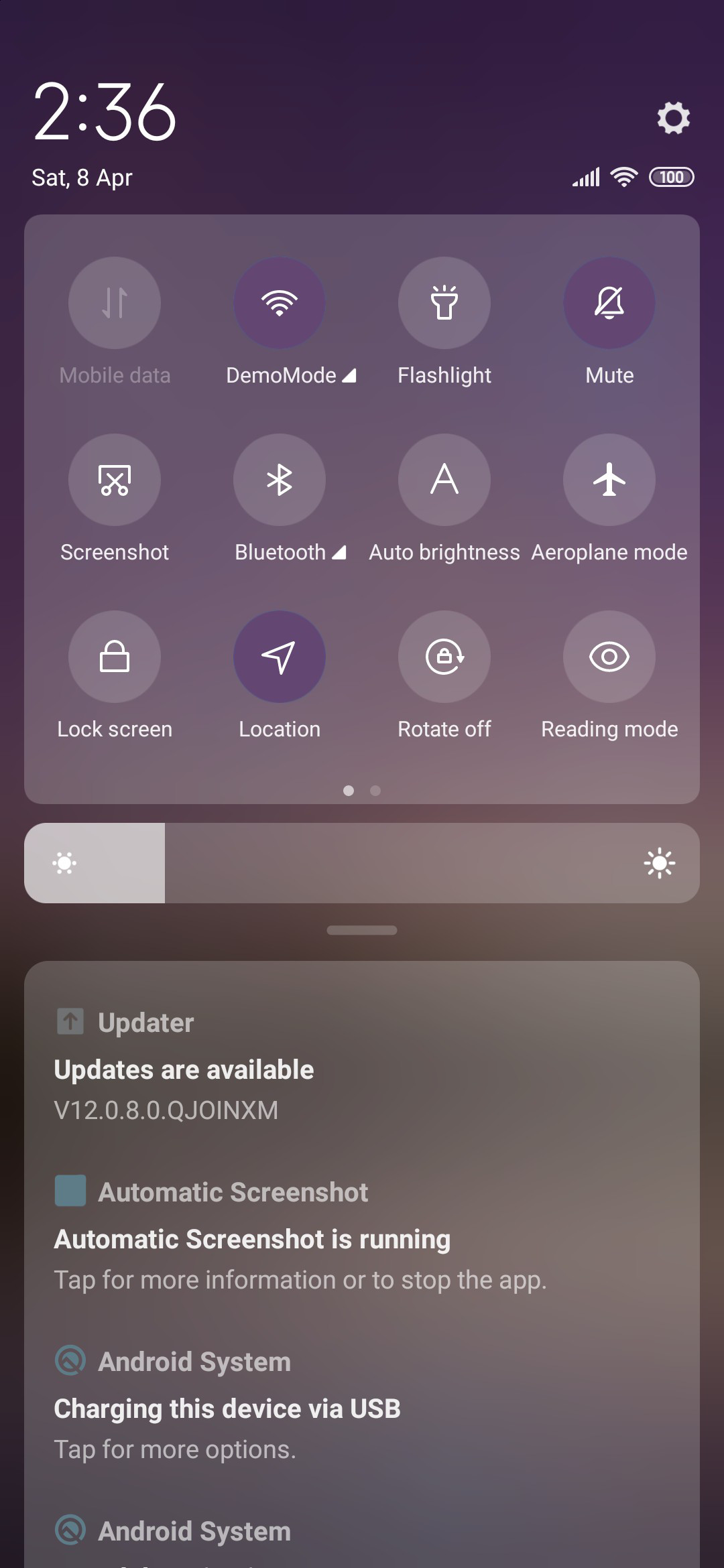Enable the Mobile data tile
This screenshot has width=724, height=1568.
[115, 303]
